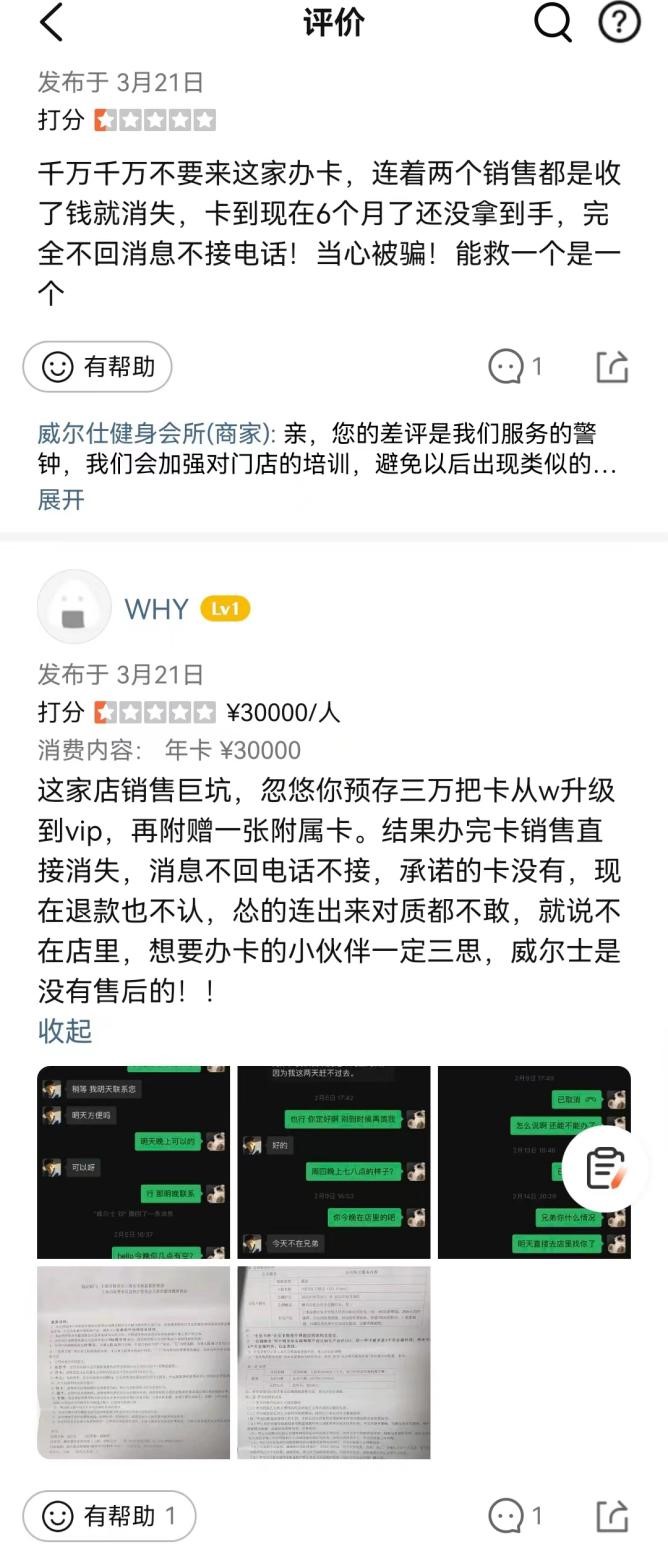The height and width of the screenshot is (1560, 668).
Task: Expand the merchant reply with 展开
Action: [61, 499]
